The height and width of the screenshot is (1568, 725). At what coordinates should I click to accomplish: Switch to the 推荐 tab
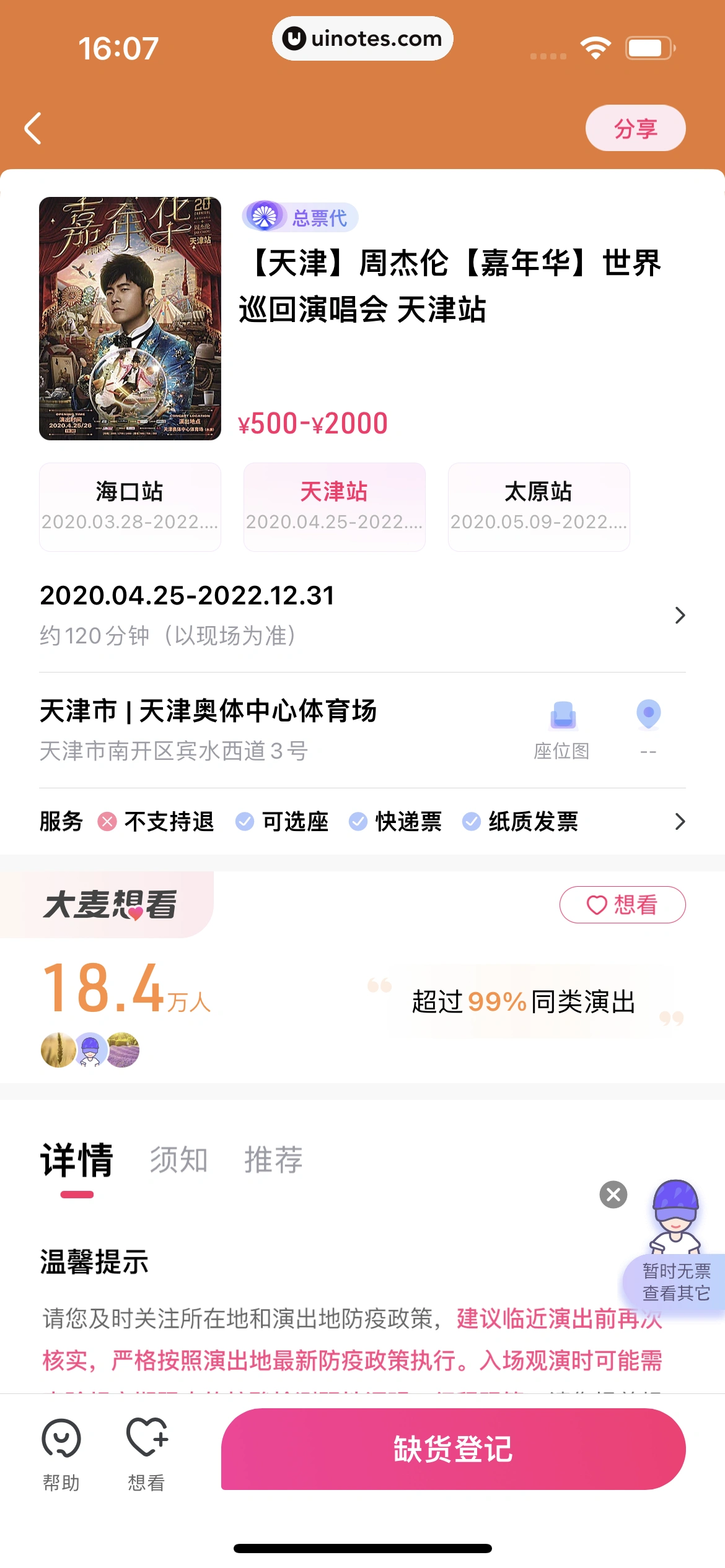273,1160
